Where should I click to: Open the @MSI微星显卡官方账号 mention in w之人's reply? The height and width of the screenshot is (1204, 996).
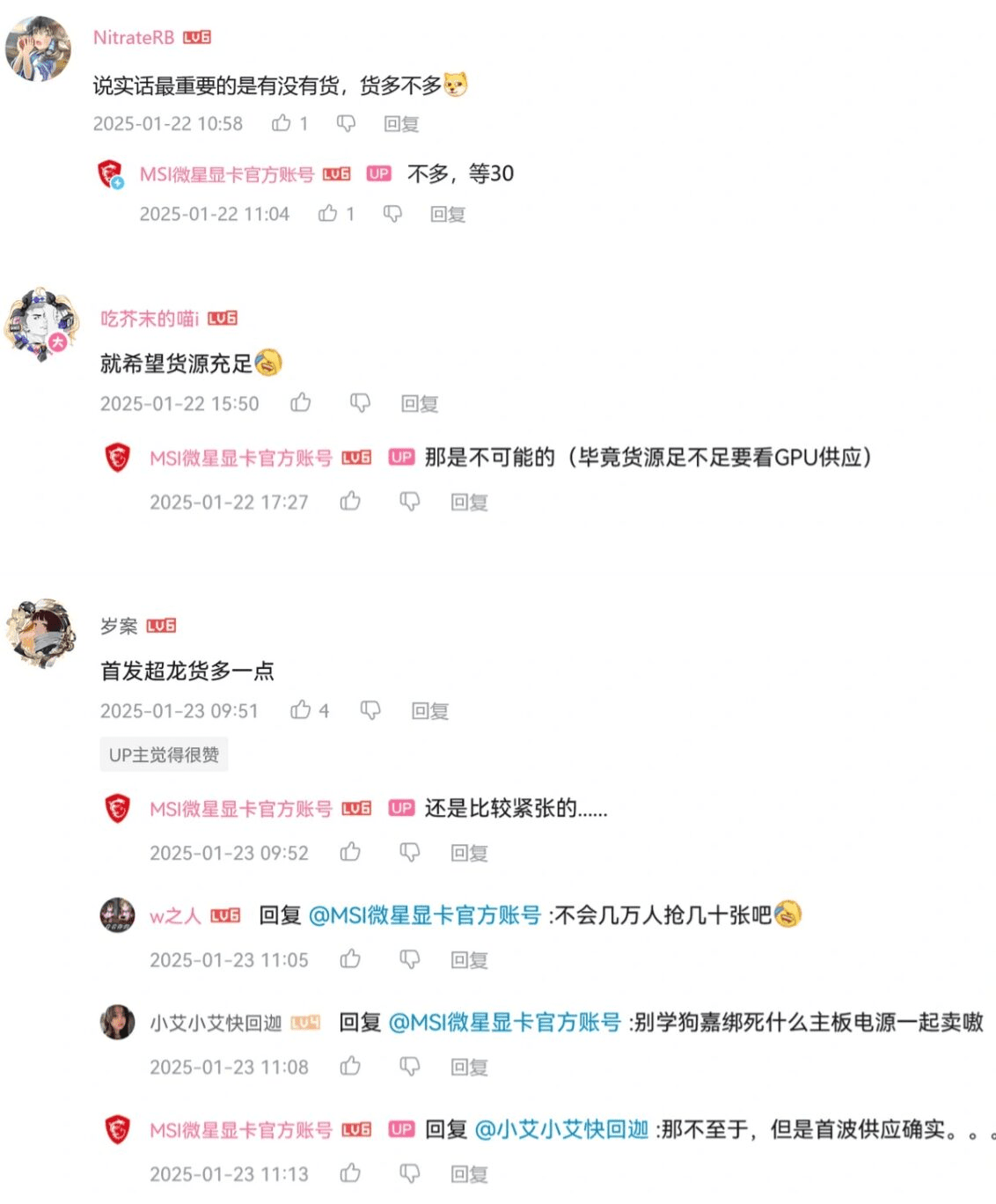(x=425, y=915)
